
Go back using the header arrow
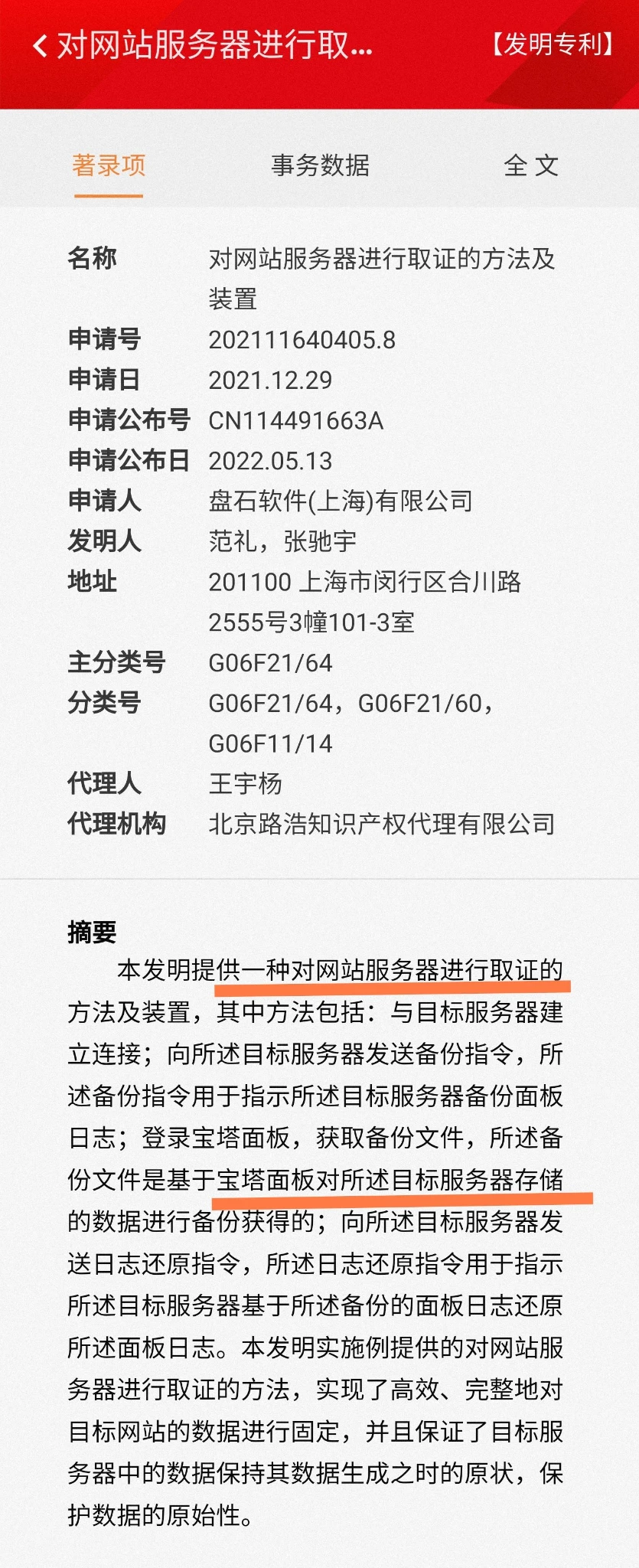pyautogui.click(x=40, y=46)
